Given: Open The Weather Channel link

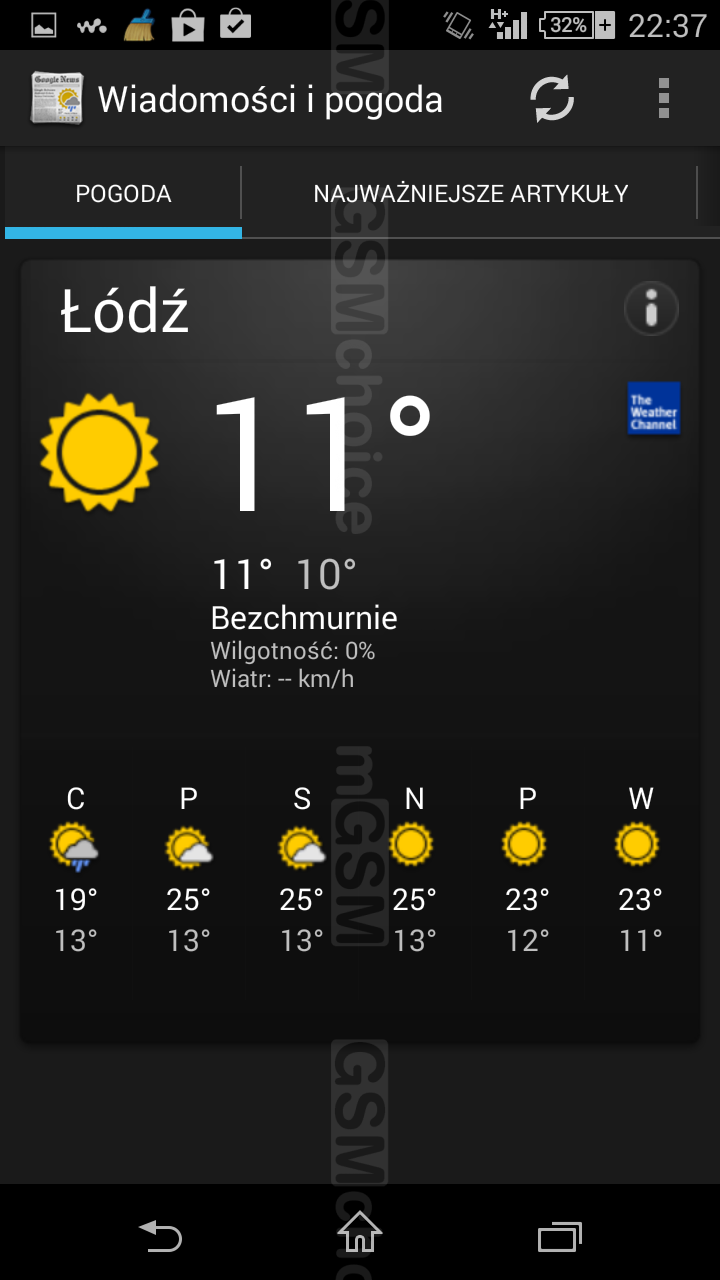Looking at the screenshot, I should pyautogui.click(x=654, y=408).
